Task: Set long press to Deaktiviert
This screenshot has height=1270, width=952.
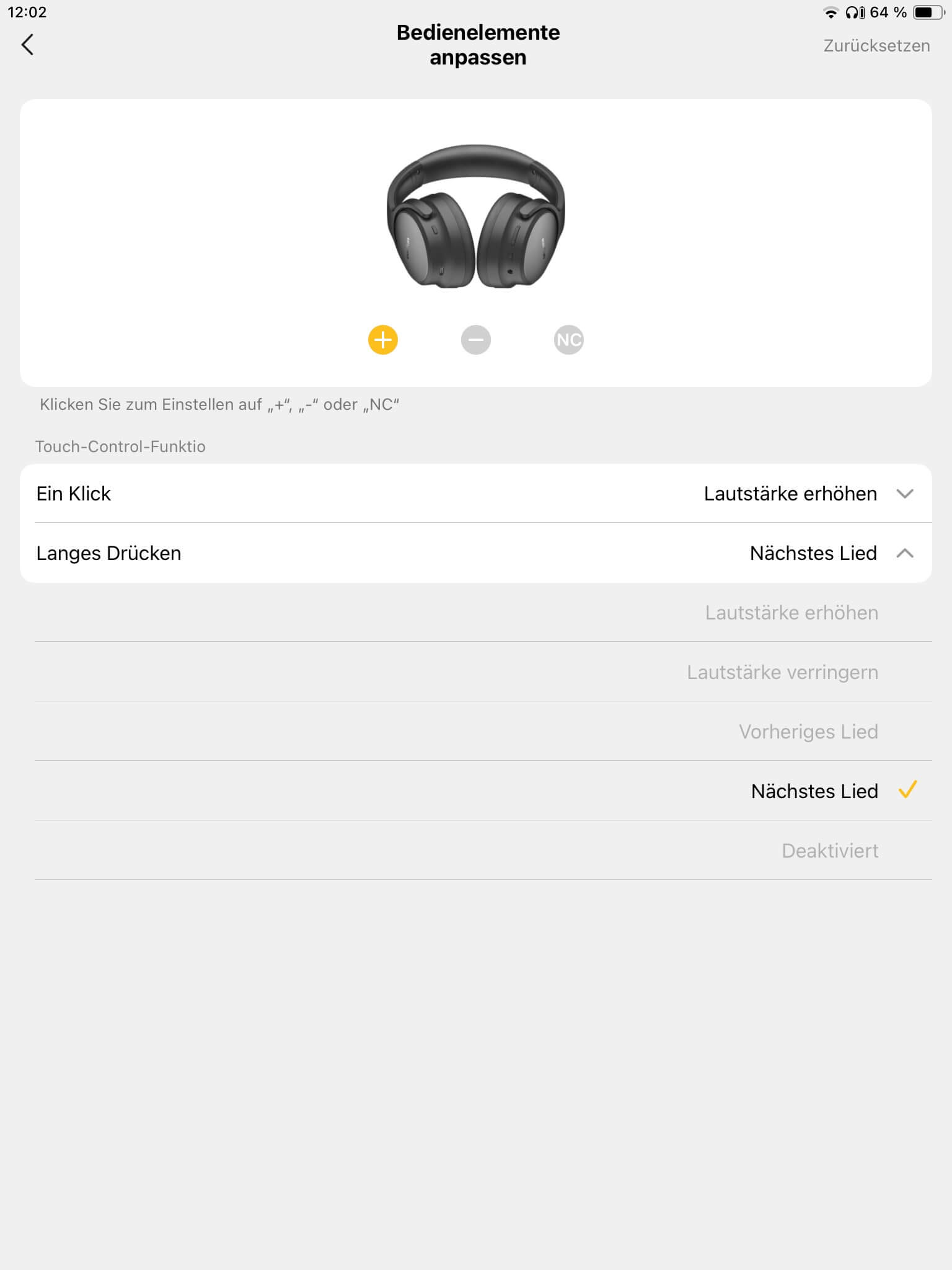Action: [x=829, y=851]
